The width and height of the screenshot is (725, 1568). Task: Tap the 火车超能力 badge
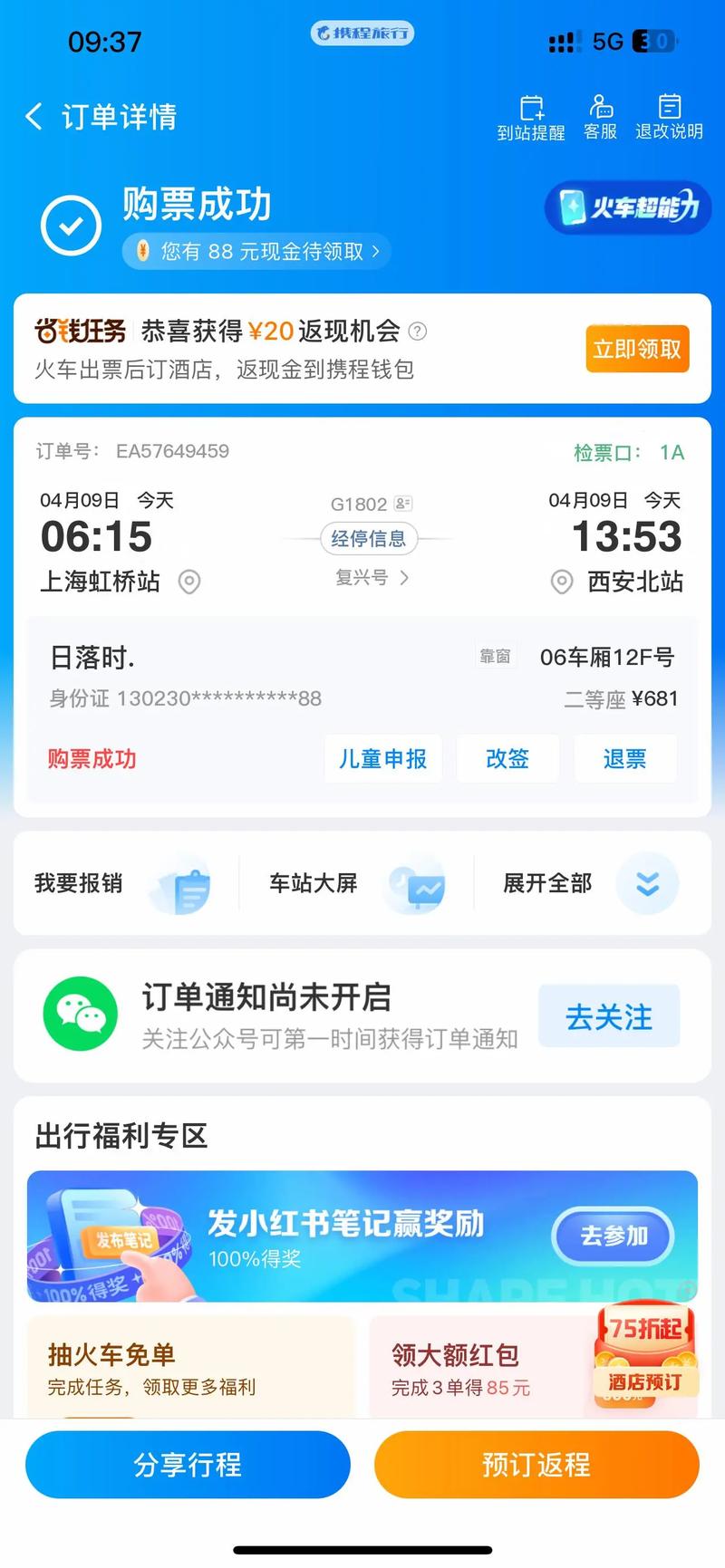point(628,207)
